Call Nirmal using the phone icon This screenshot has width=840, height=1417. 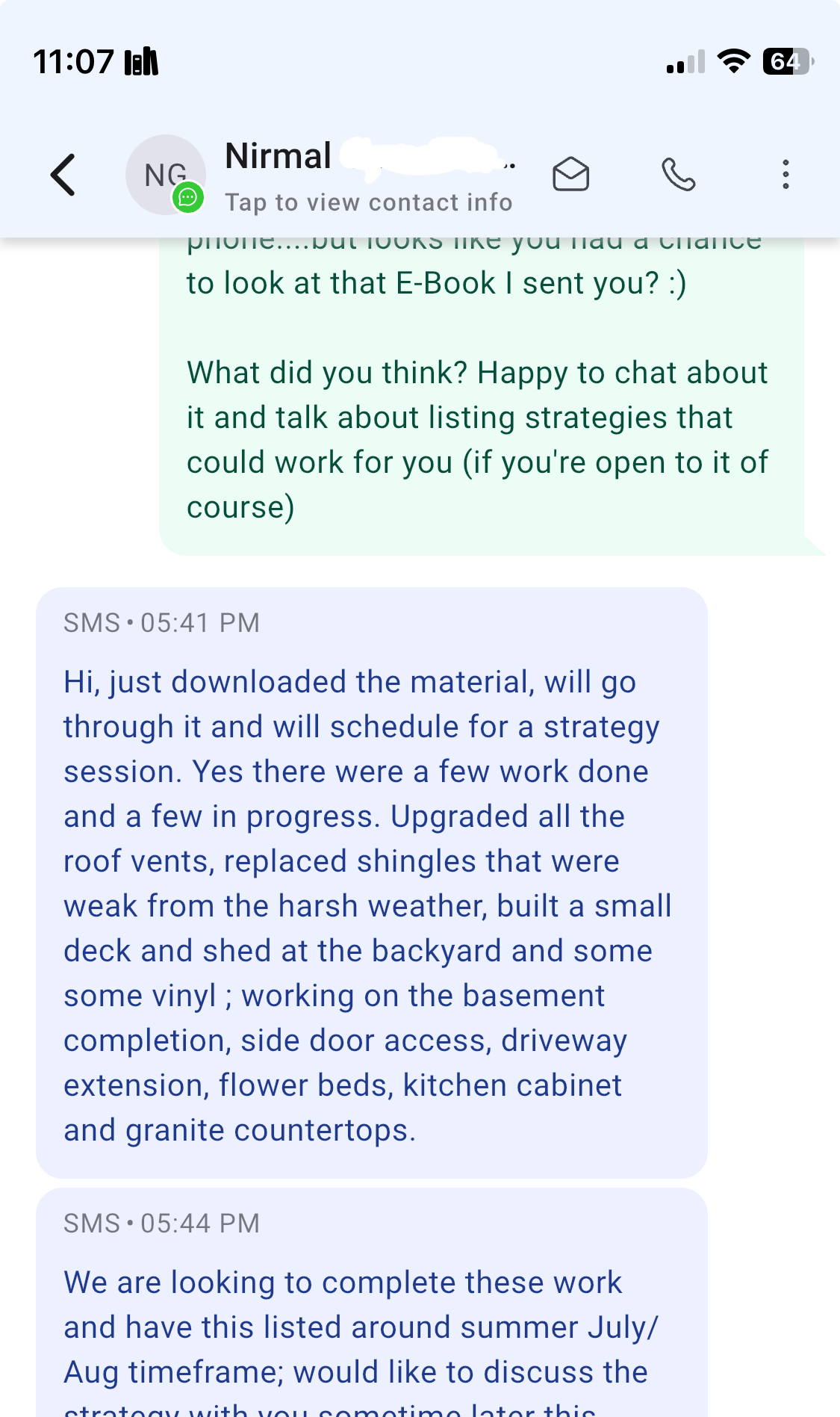pyautogui.click(x=679, y=175)
